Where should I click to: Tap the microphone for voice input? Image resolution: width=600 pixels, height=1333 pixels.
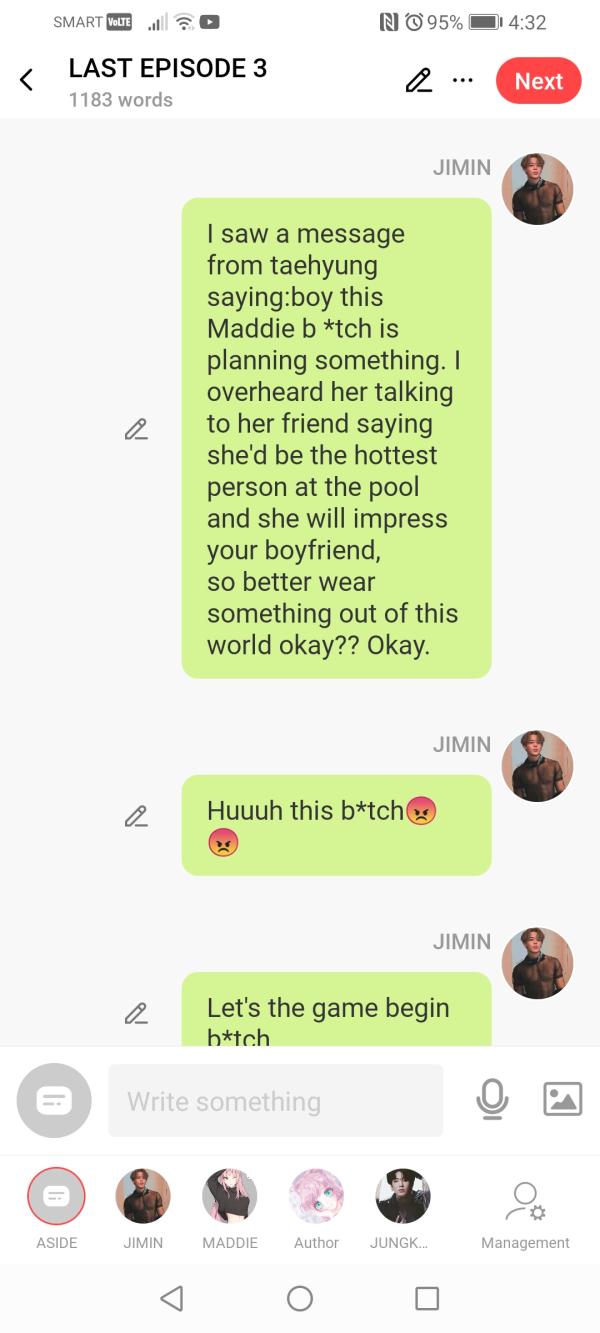[491, 1099]
